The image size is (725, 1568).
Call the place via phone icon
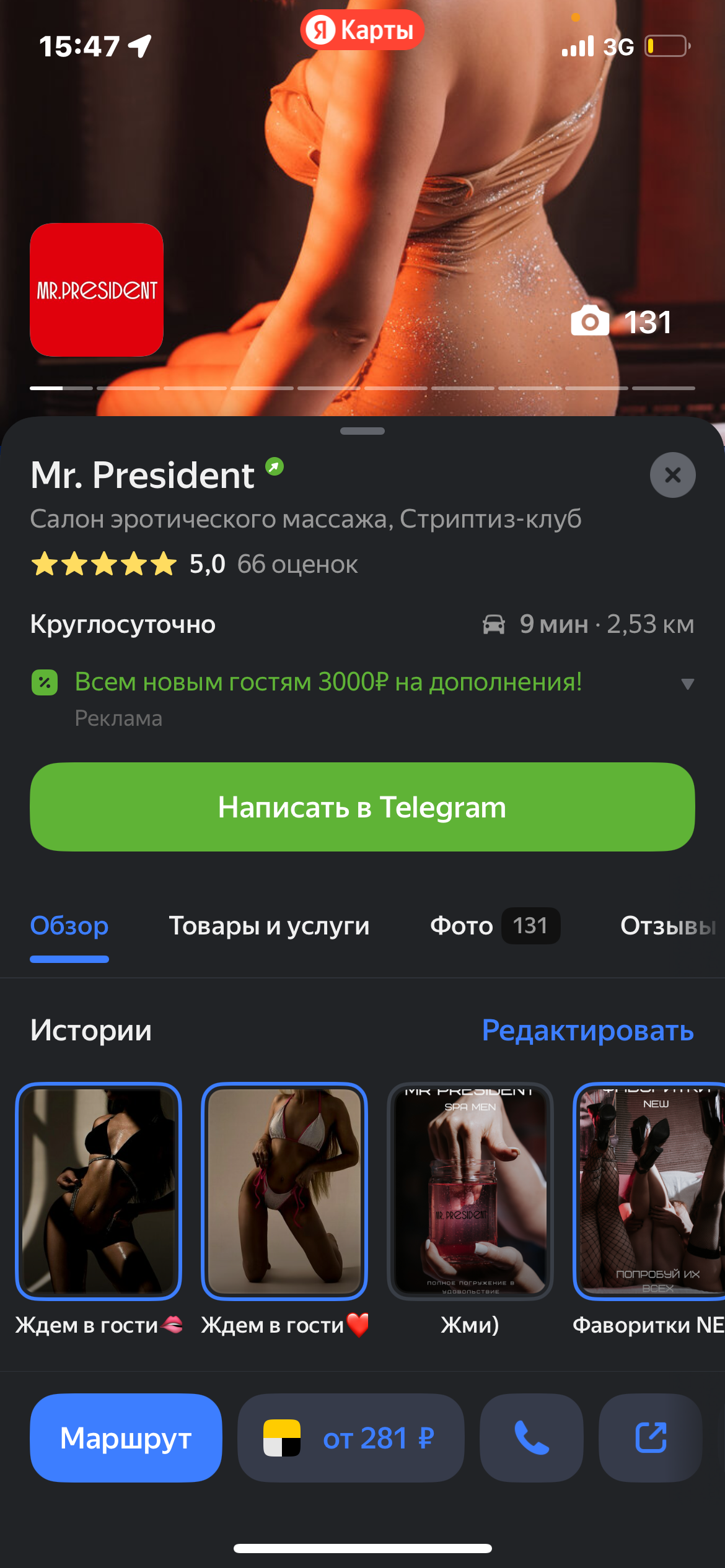click(x=531, y=1438)
